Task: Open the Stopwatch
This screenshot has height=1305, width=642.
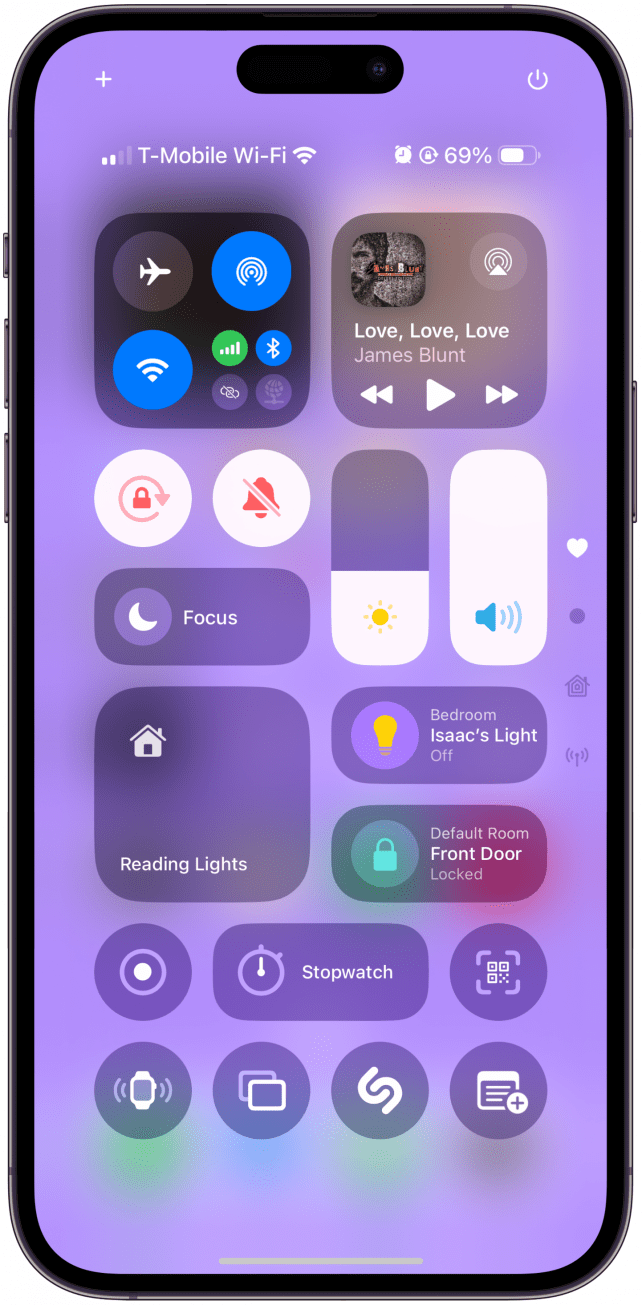Action: click(x=320, y=972)
